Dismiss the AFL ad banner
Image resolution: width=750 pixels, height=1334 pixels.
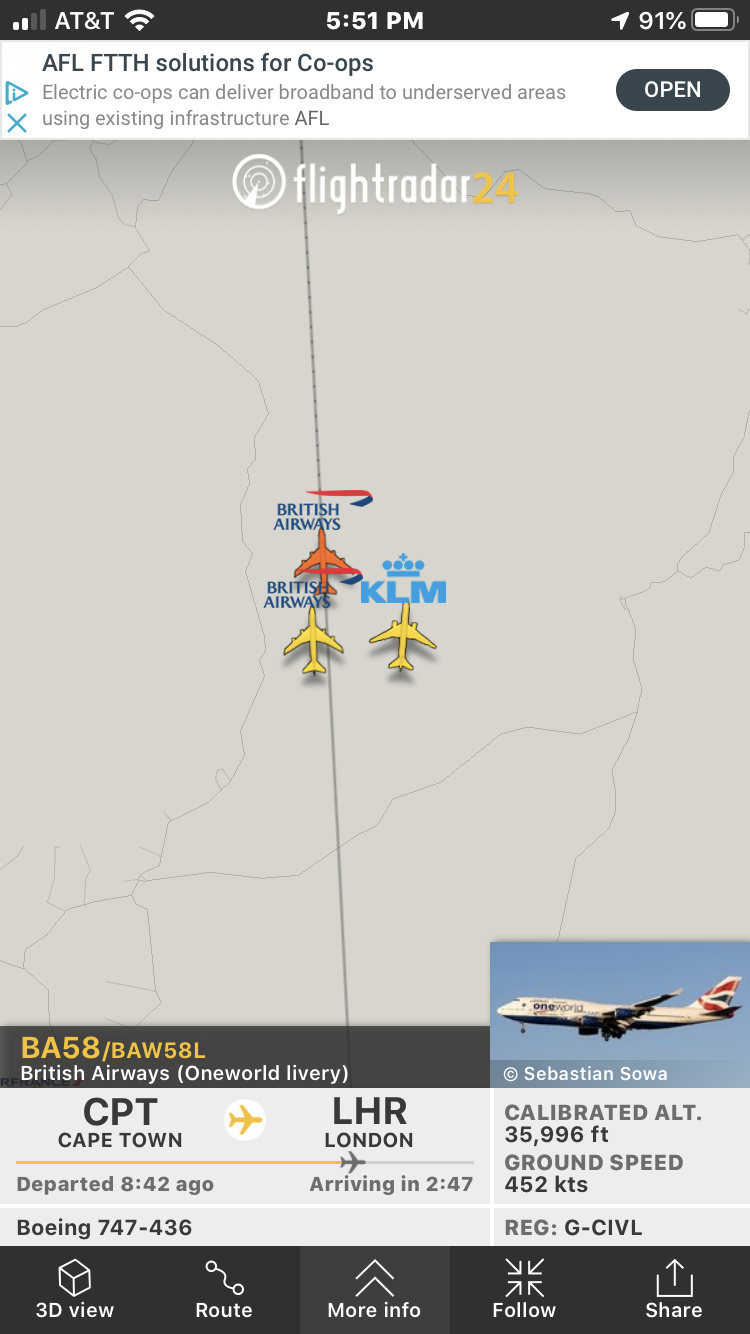pyautogui.click(x=17, y=123)
